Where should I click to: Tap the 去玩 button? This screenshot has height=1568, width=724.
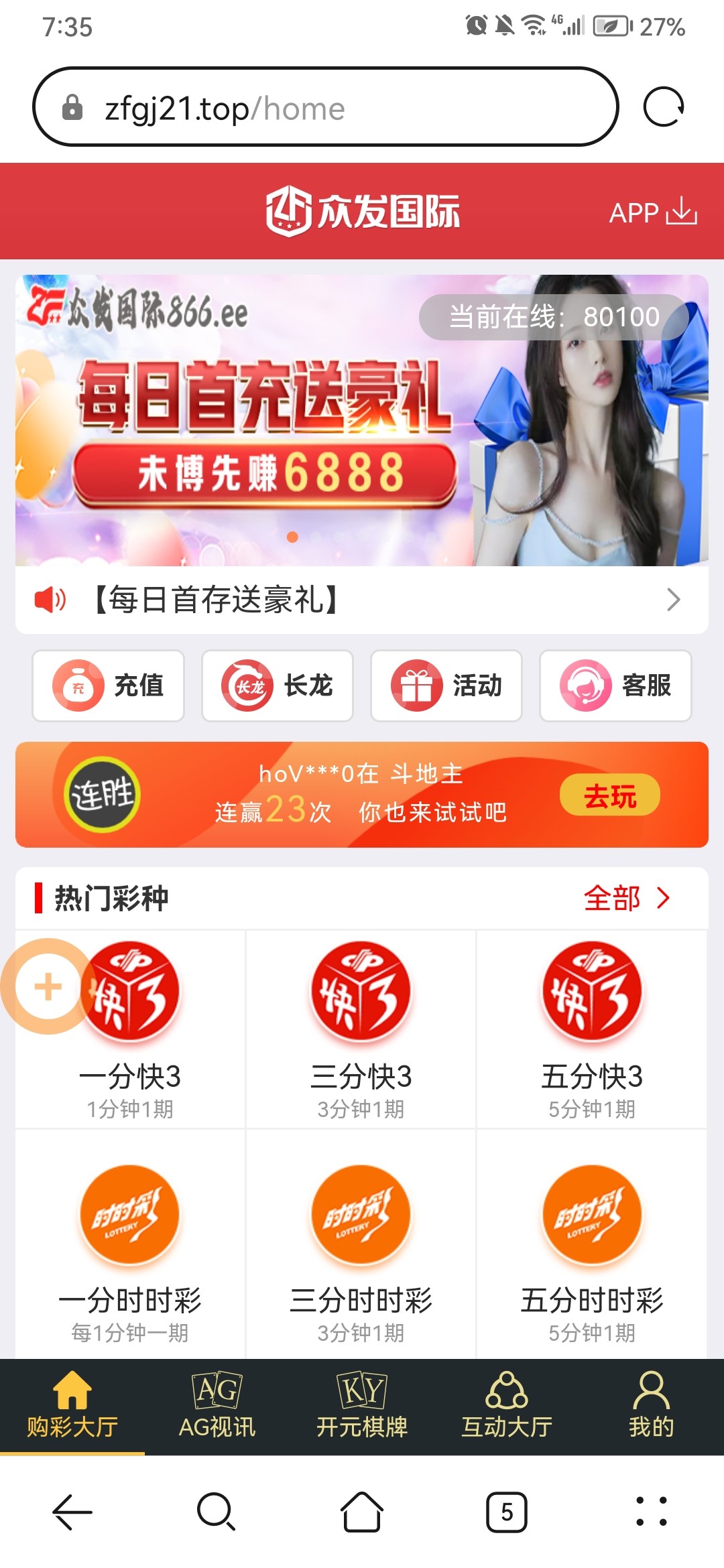point(609,796)
